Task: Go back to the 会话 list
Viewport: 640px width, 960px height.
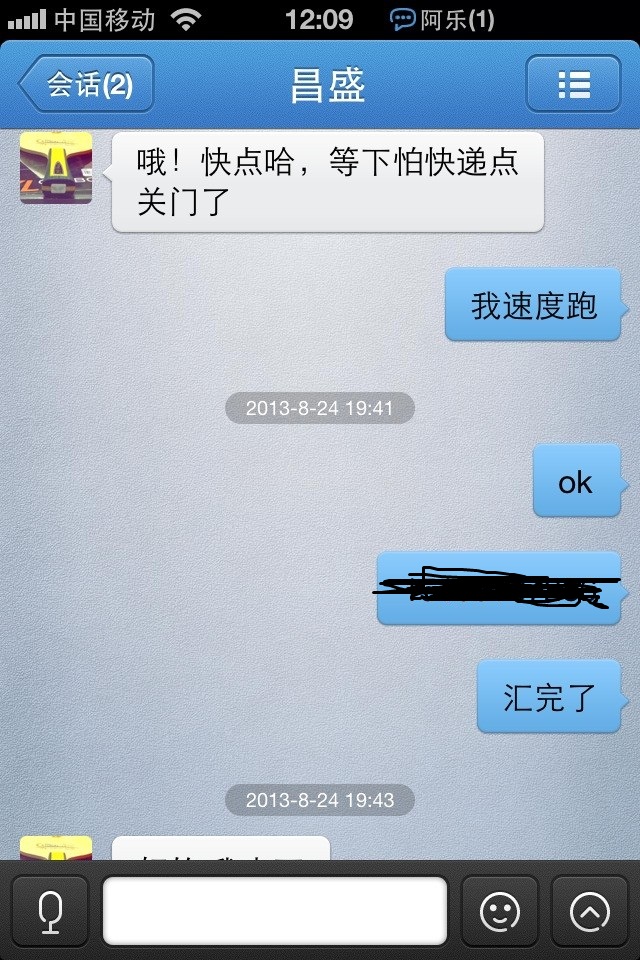Action: 87,84
